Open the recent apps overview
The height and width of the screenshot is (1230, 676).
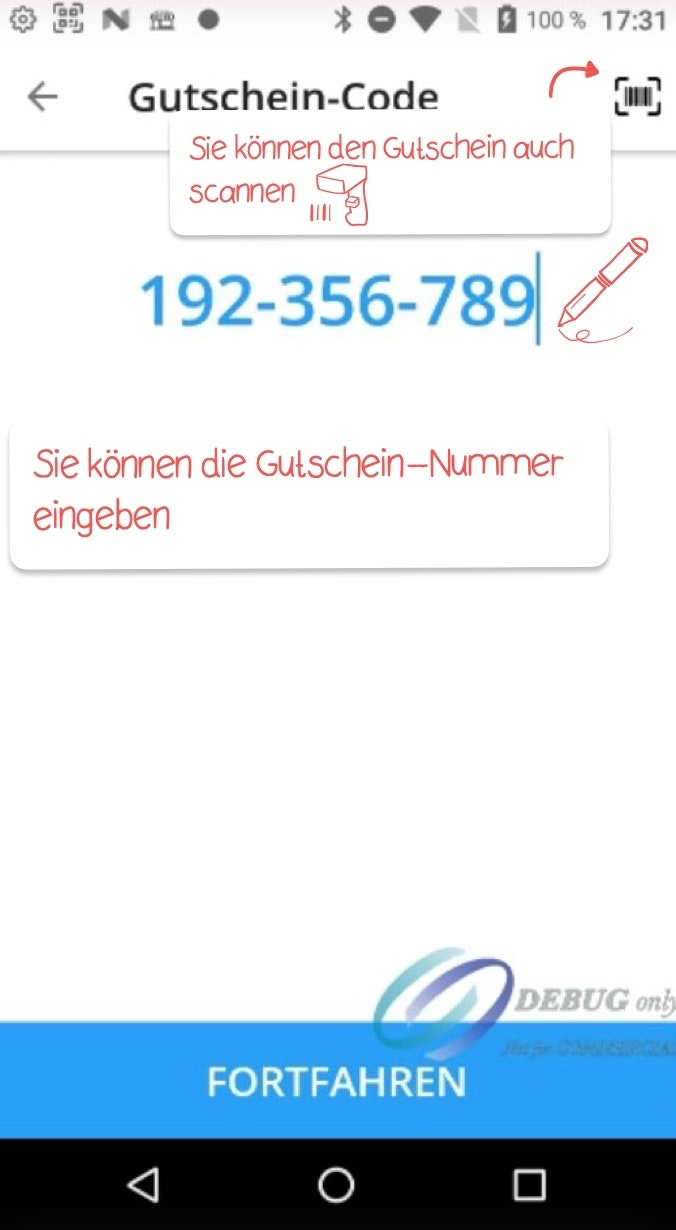point(529,1185)
